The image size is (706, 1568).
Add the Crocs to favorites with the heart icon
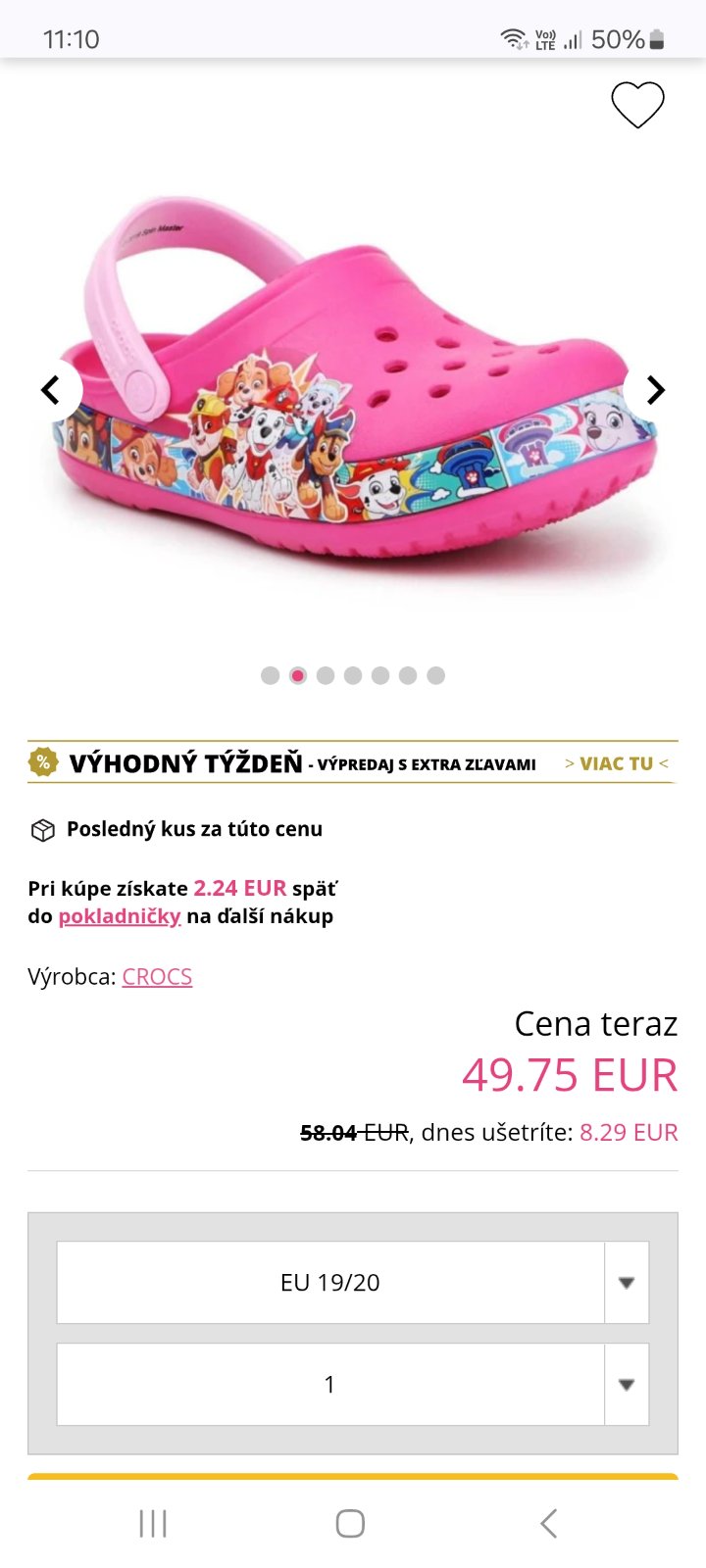637,105
